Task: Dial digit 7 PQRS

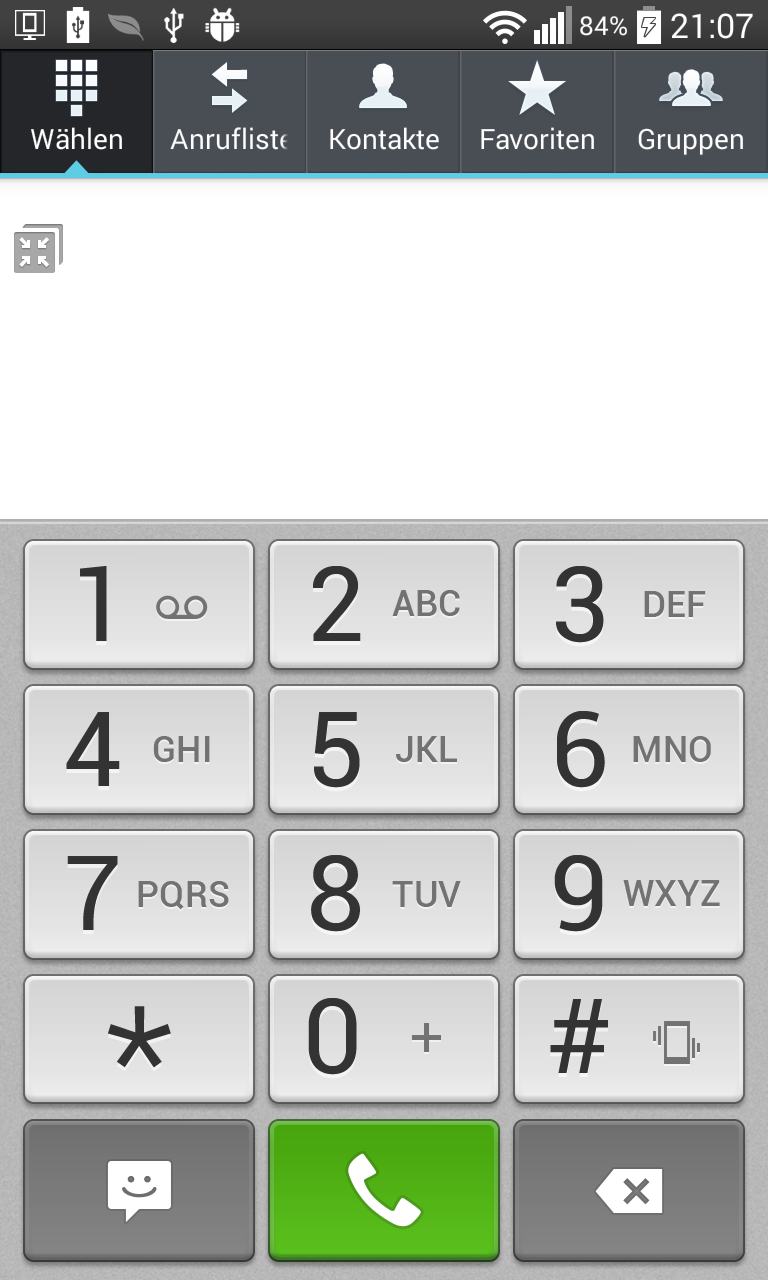Action: [x=139, y=895]
